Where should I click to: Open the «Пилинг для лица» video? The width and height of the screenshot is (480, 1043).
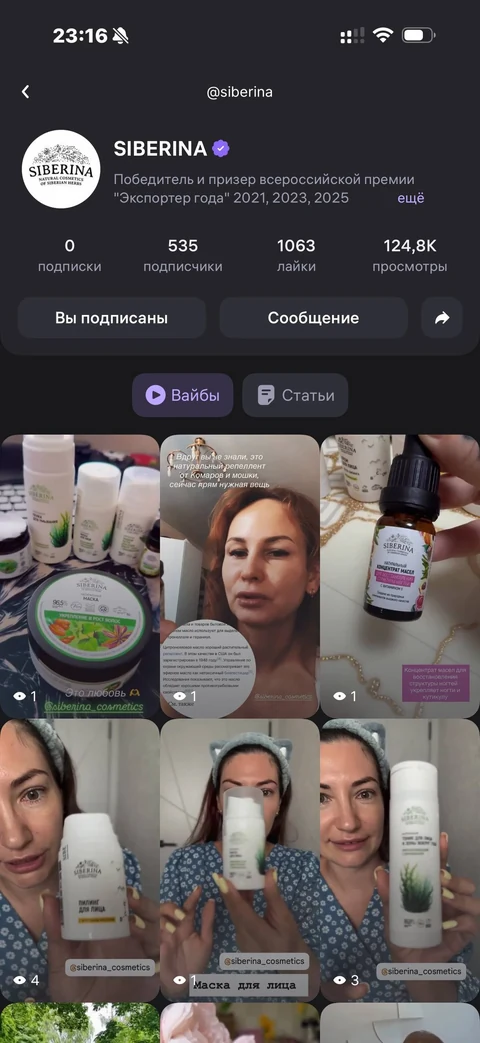80,860
